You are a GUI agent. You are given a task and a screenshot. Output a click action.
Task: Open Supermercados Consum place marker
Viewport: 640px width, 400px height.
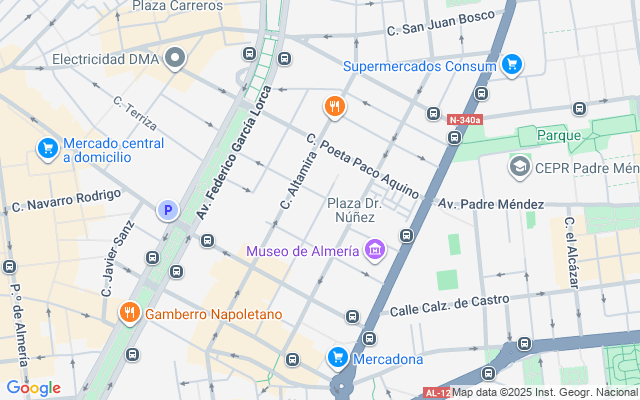pyautogui.click(x=512, y=65)
